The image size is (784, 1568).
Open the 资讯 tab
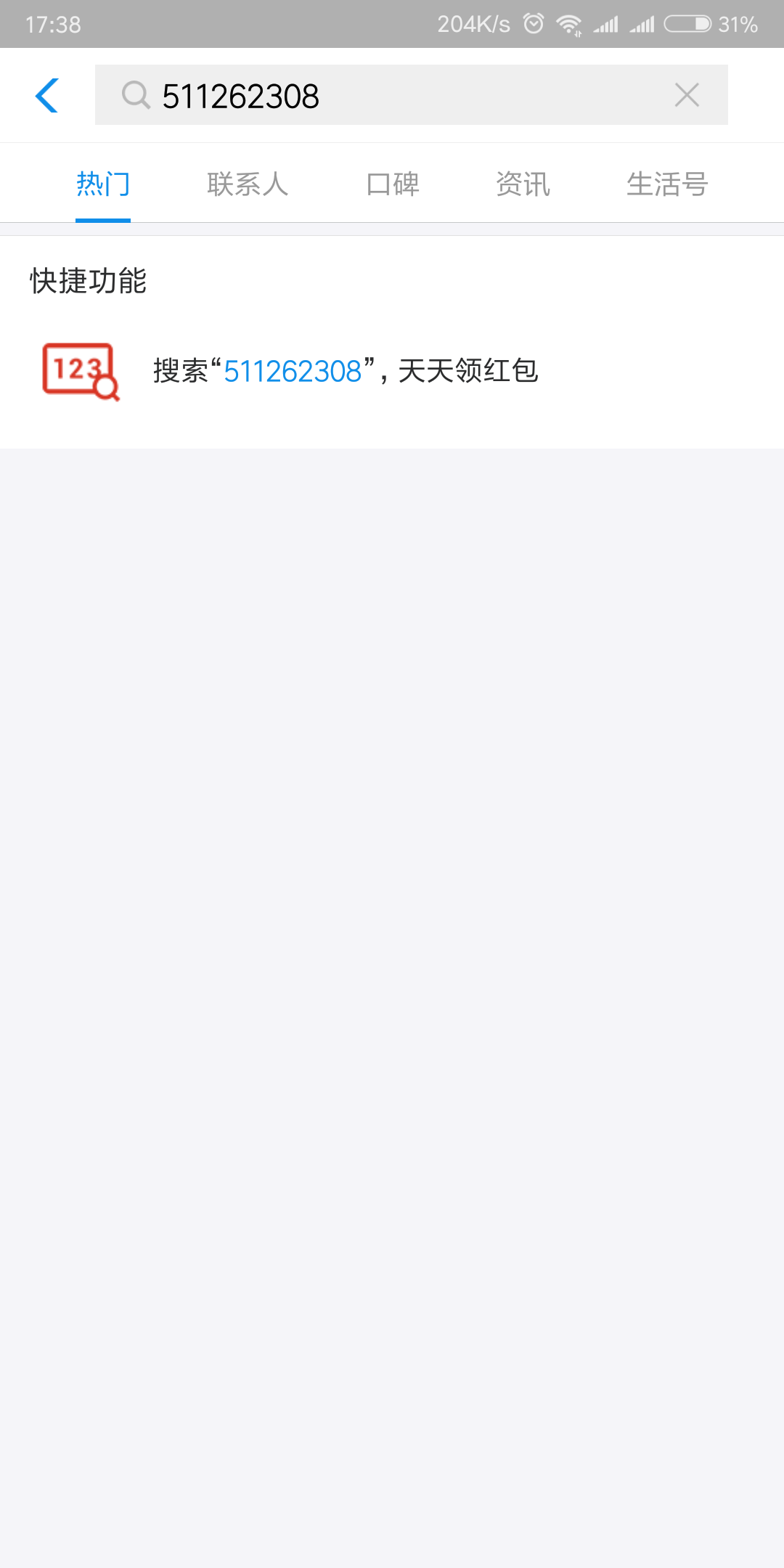coord(523,184)
